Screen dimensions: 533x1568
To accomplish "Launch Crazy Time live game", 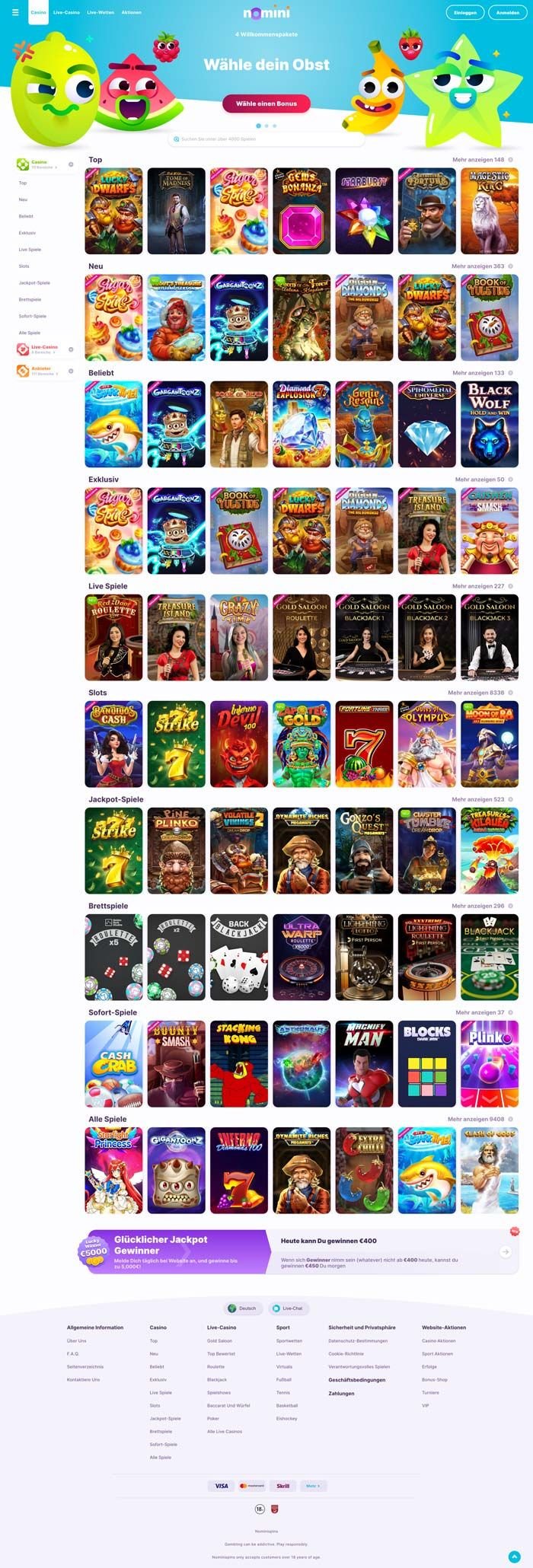I will pyautogui.click(x=238, y=637).
